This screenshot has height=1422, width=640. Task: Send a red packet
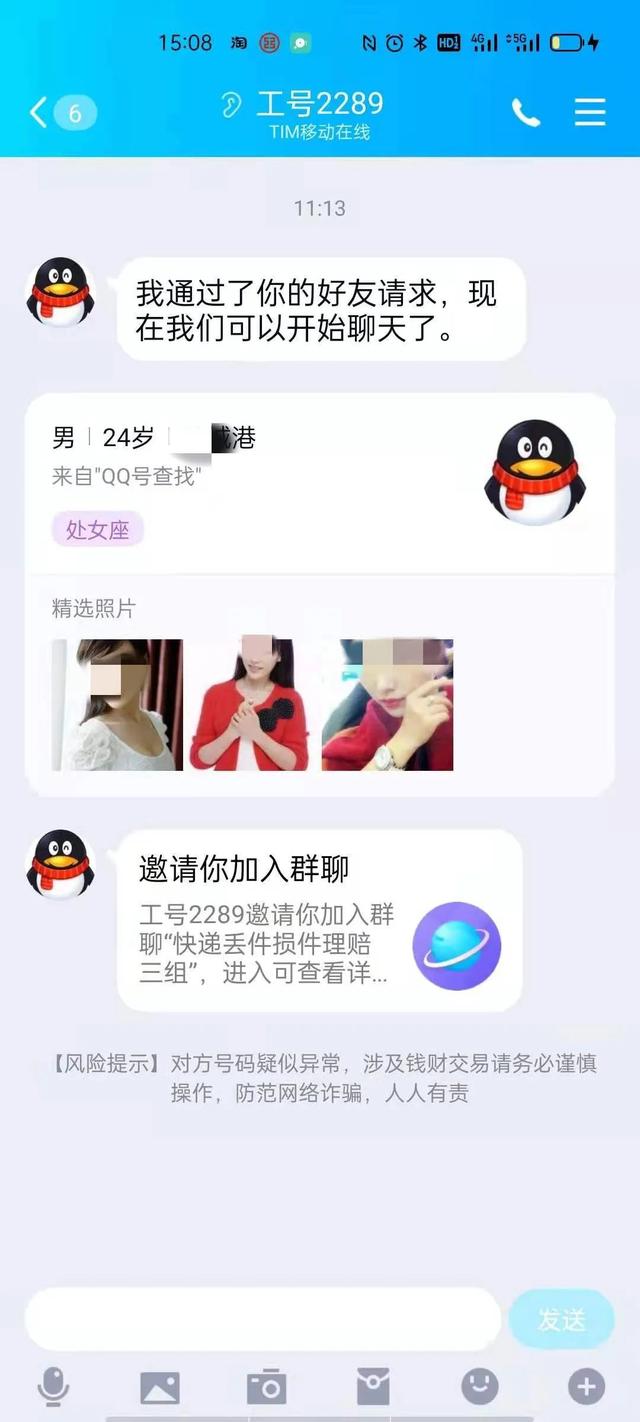373,1386
